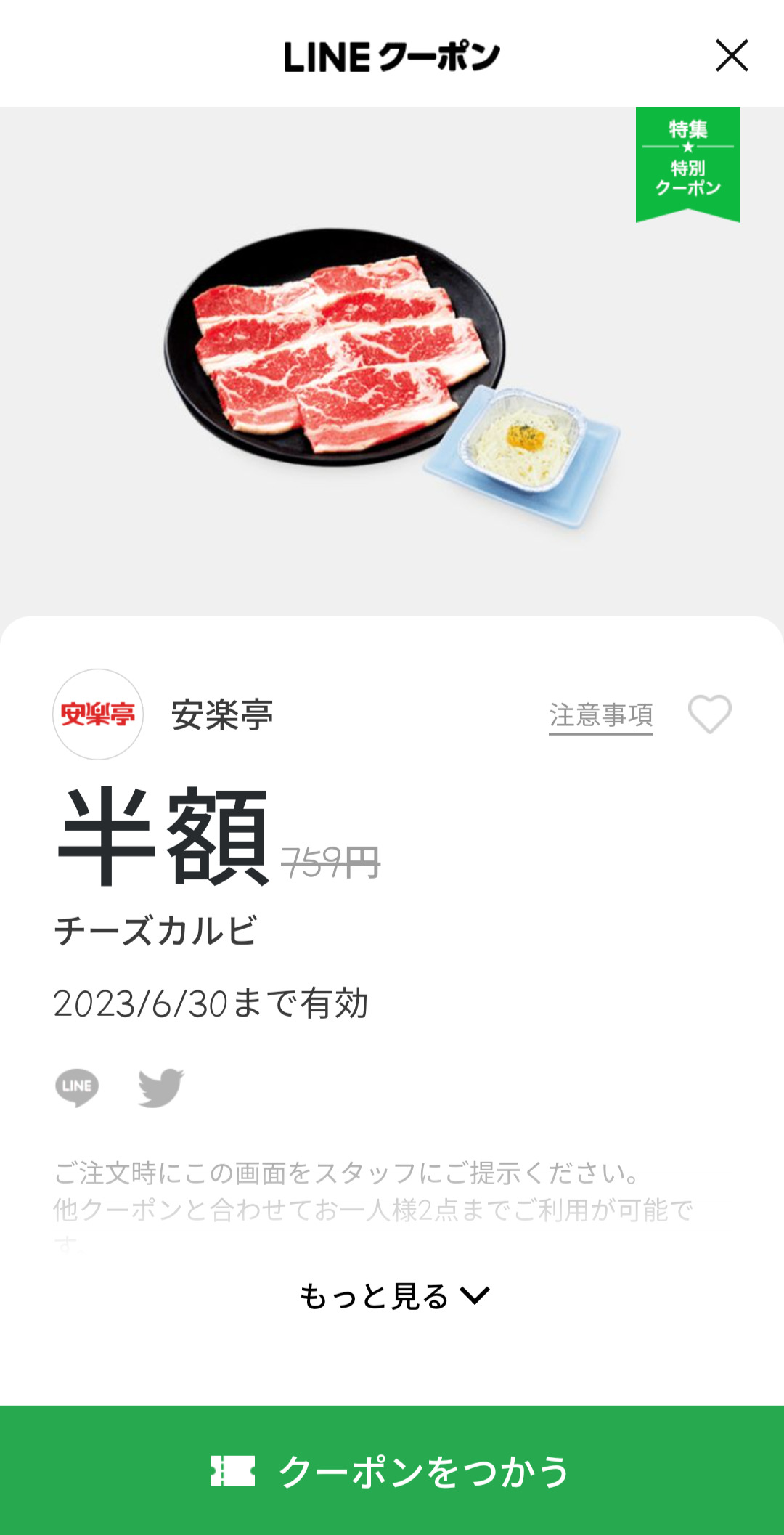Open the 安楽亭 shop logo
Screen dimensions: 784x1535
(98, 714)
